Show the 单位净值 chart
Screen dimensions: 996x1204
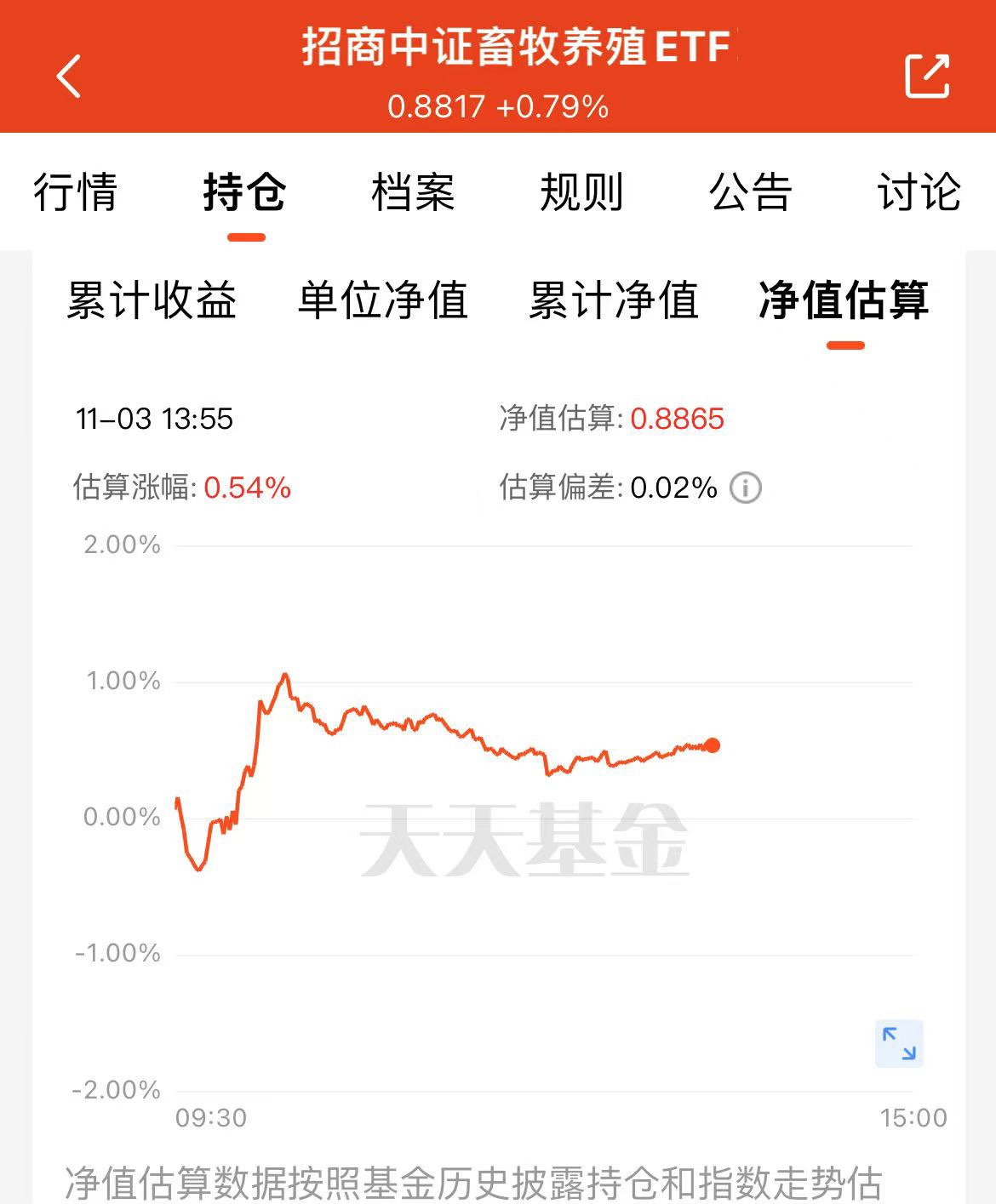383,300
